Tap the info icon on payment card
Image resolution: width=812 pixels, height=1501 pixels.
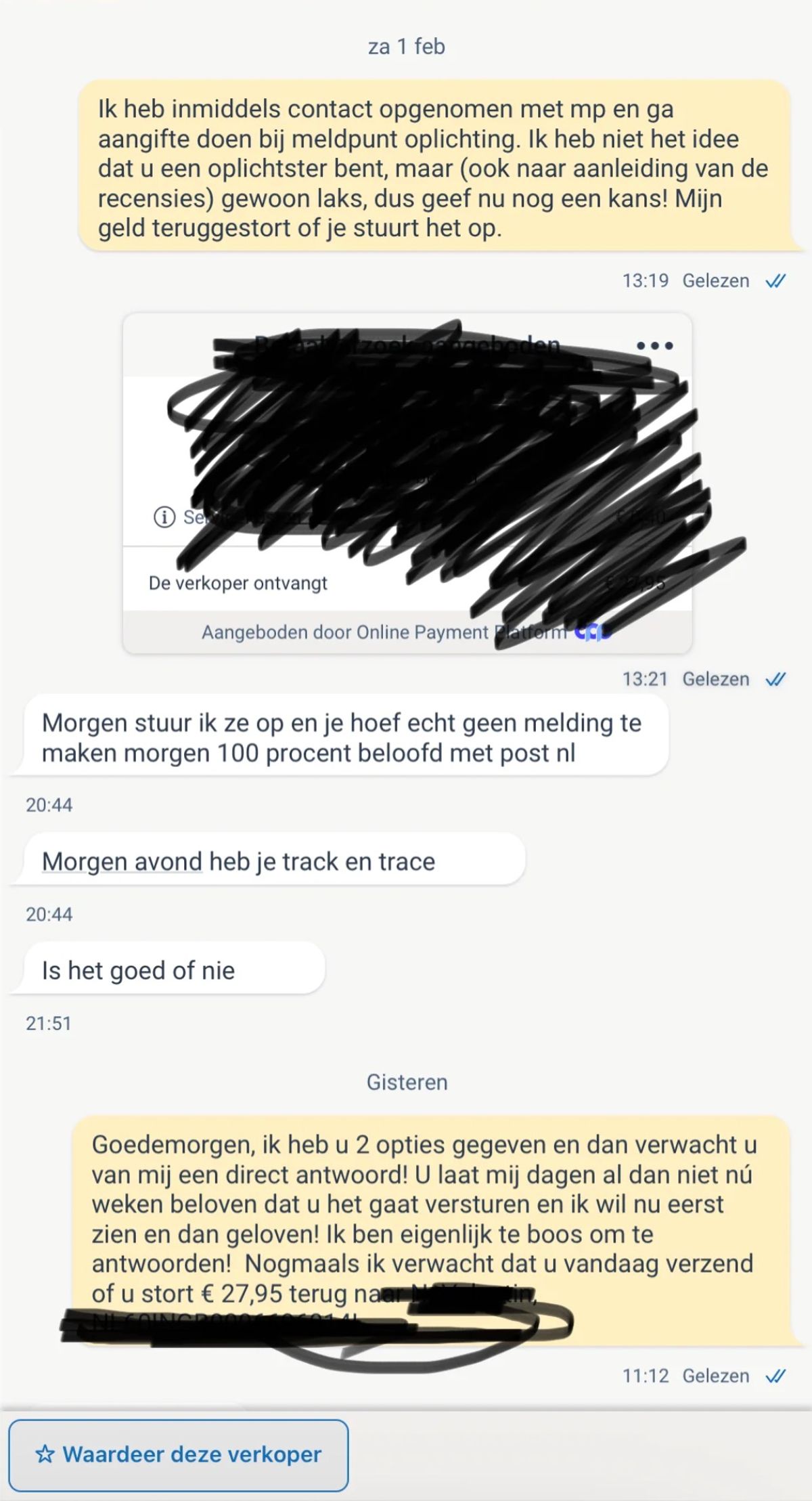(x=164, y=517)
